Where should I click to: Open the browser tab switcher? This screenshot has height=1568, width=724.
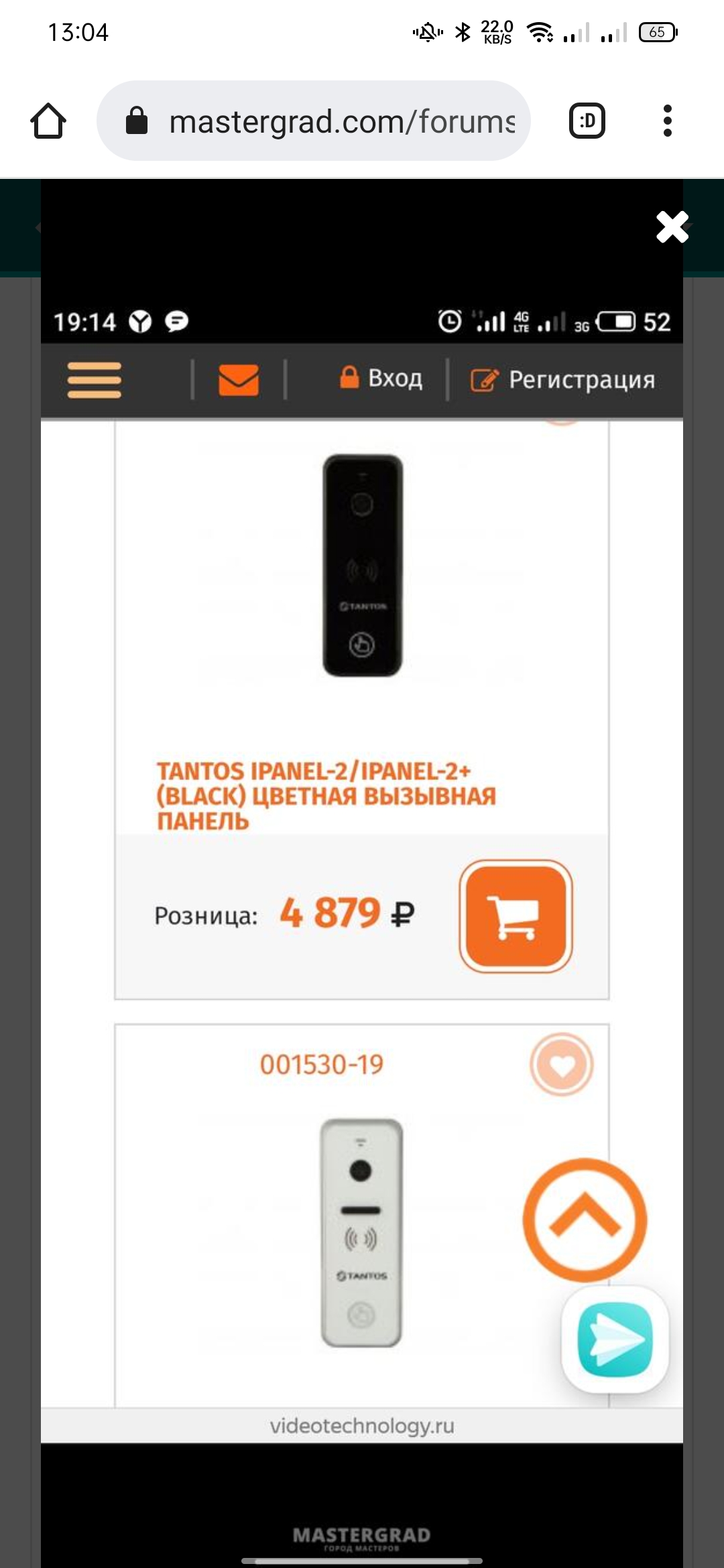pos(587,121)
